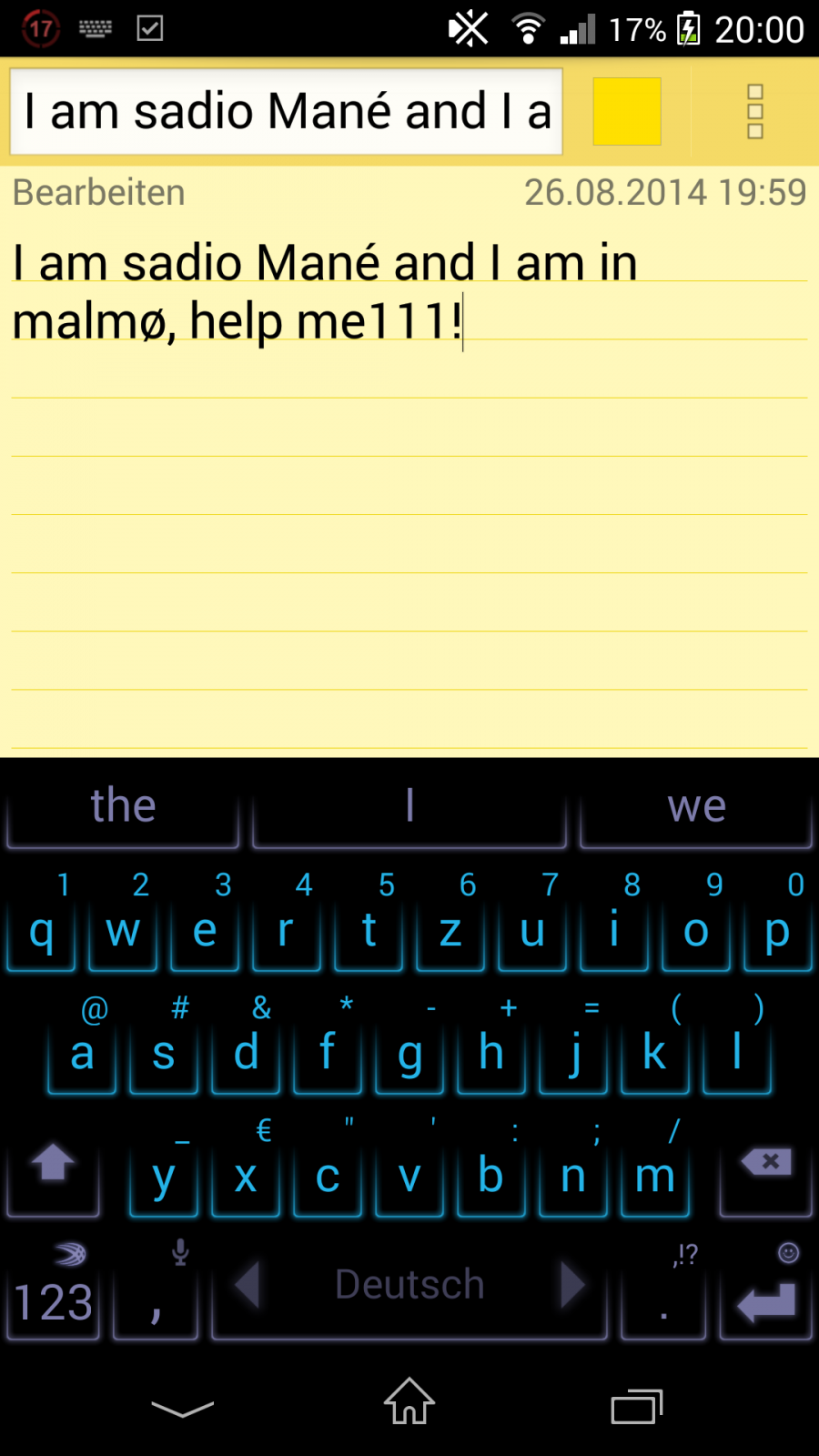This screenshot has height=1456, width=819.
Task: Open the recent apps view
Action: [x=637, y=1407]
